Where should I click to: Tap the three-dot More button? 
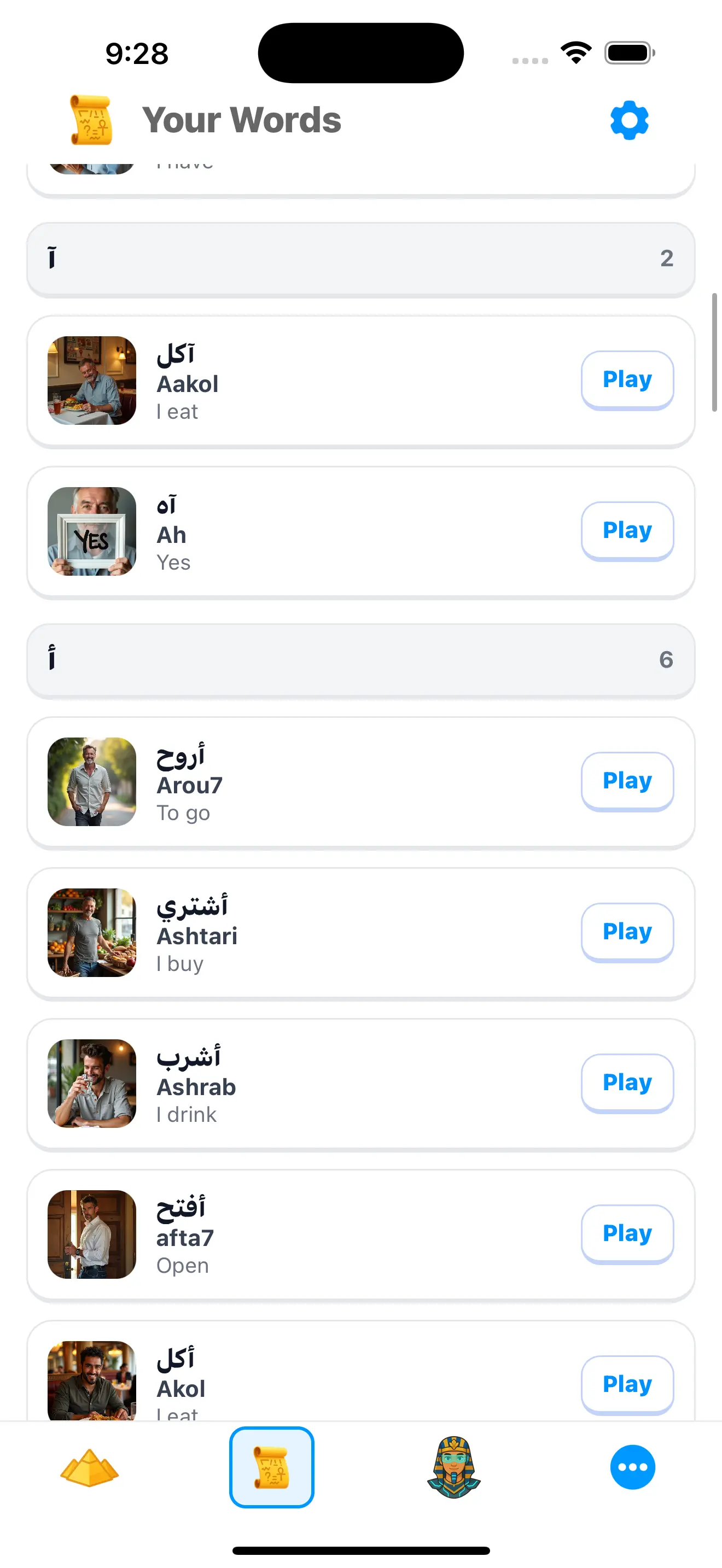point(633,1467)
